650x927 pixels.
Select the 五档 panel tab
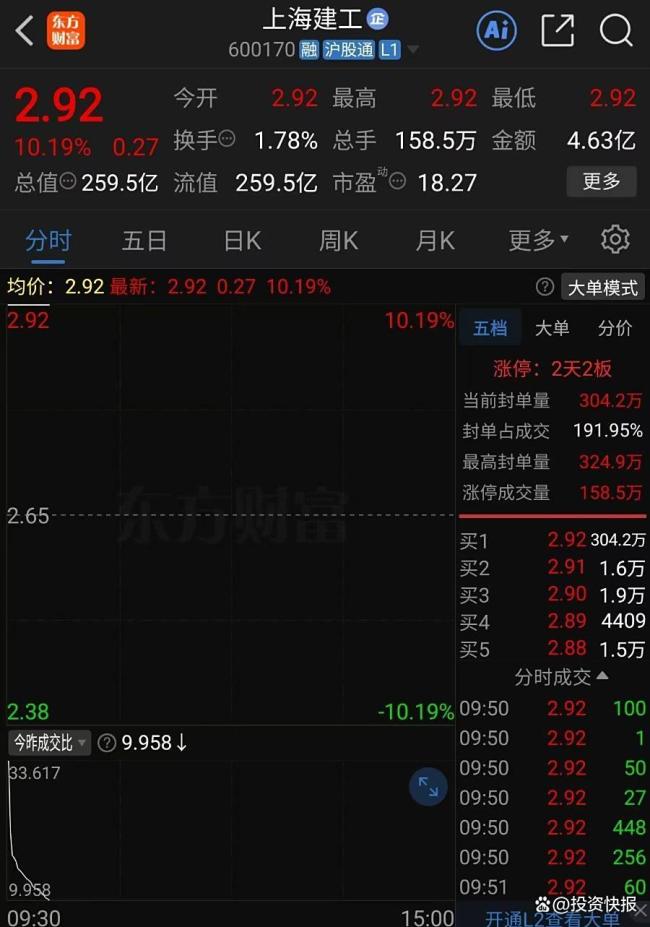tap(490, 328)
